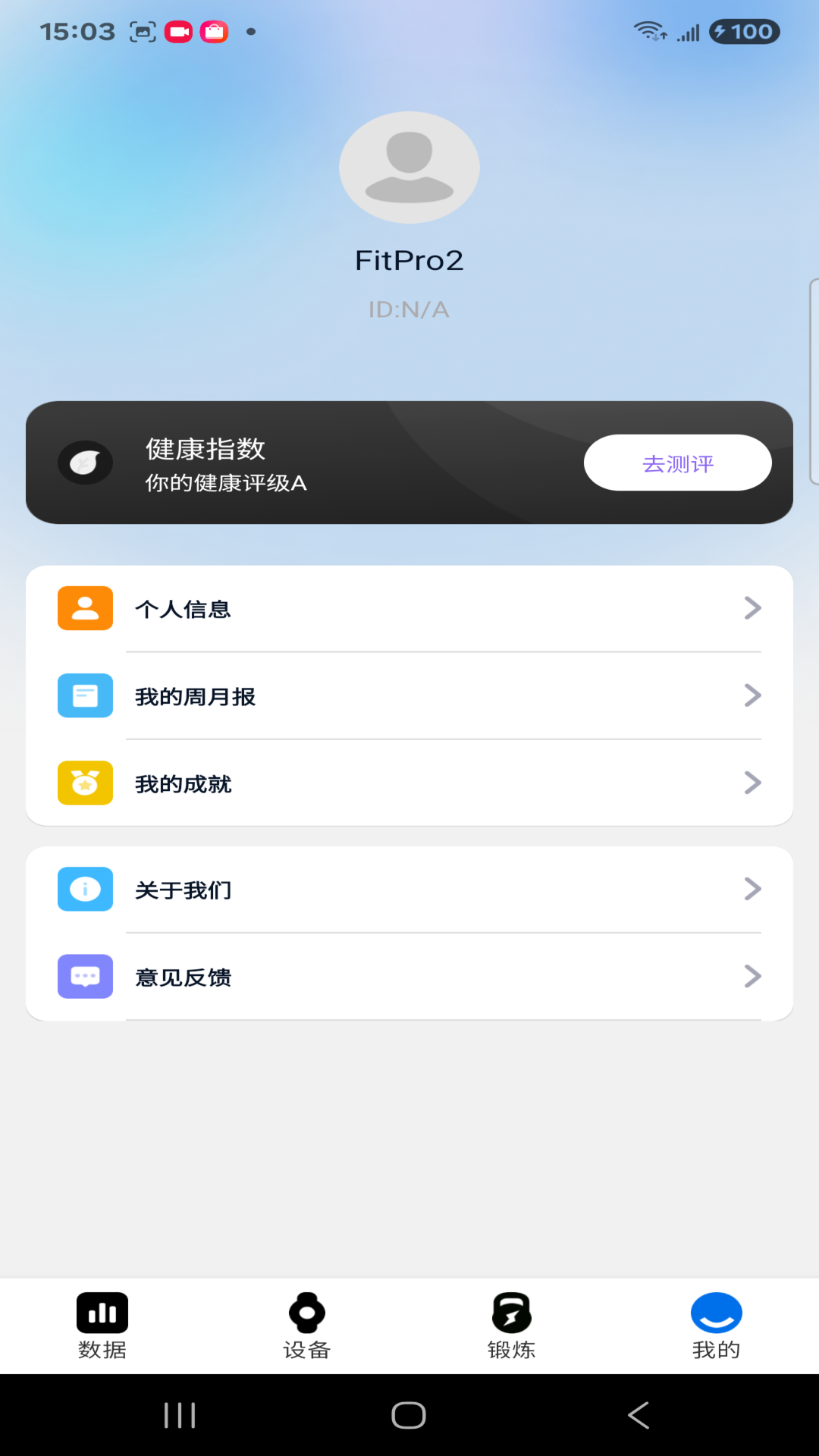
Task: Click the 我的成就 medal icon
Action: [x=84, y=783]
